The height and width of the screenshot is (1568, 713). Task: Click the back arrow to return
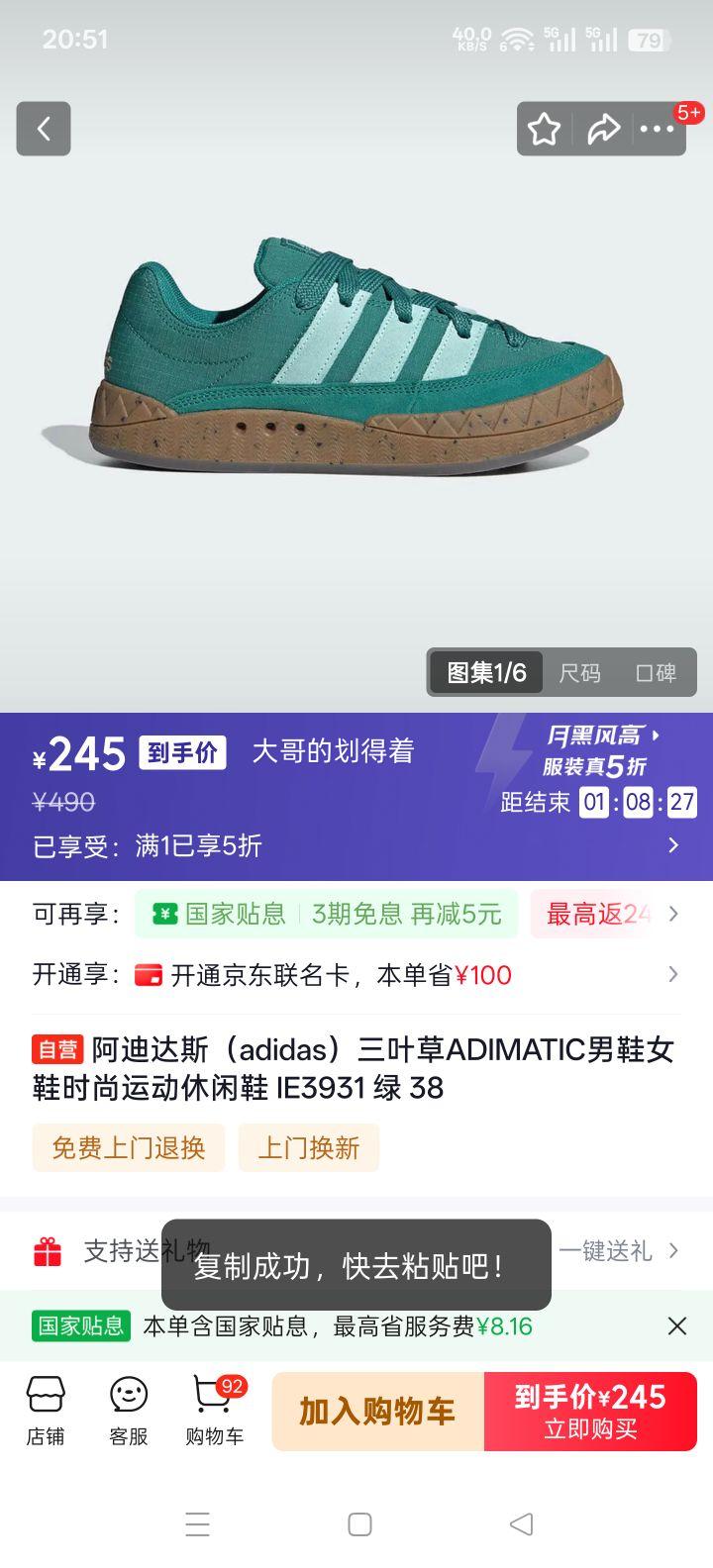tap(43, 129)
